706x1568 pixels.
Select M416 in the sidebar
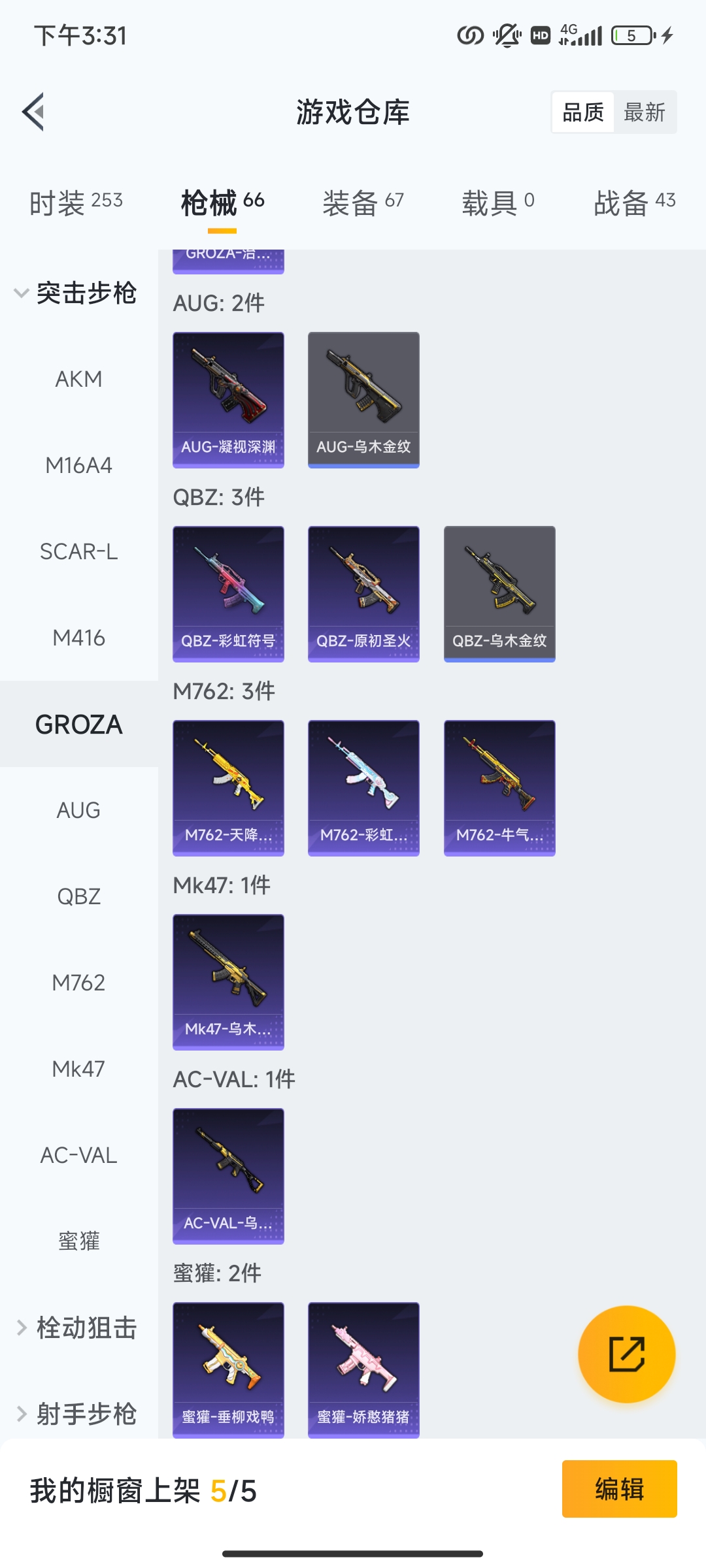78,638
